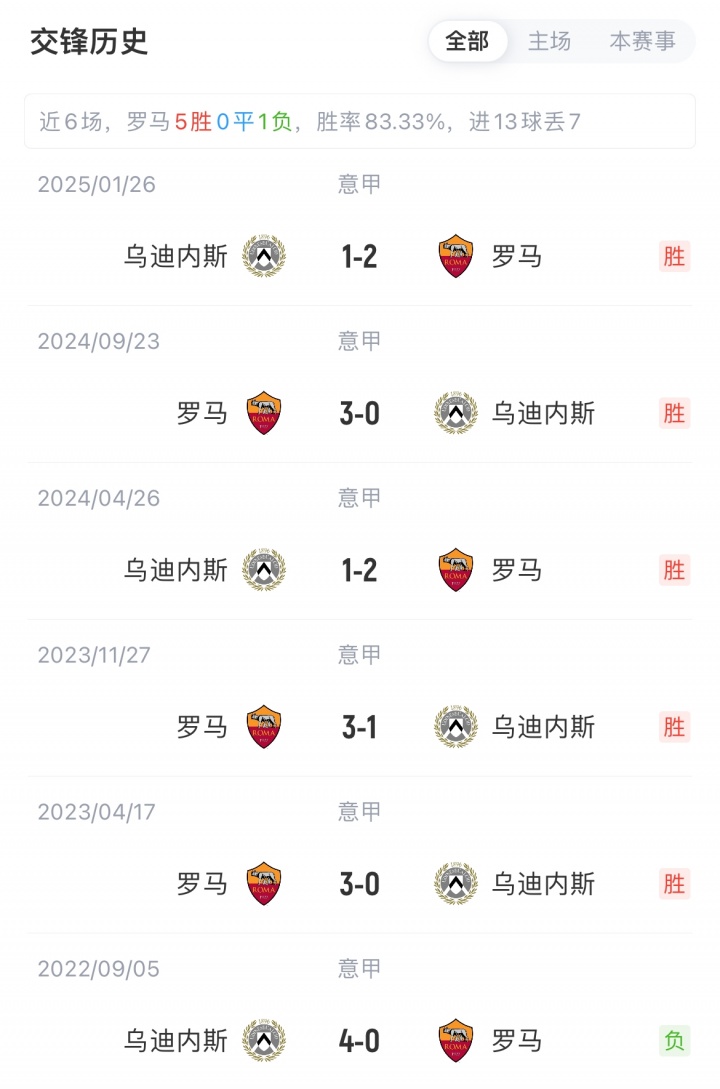The image size is (720, 1089).
Task: Select the 本赛事 filter tab
Action: pos(642,41)
